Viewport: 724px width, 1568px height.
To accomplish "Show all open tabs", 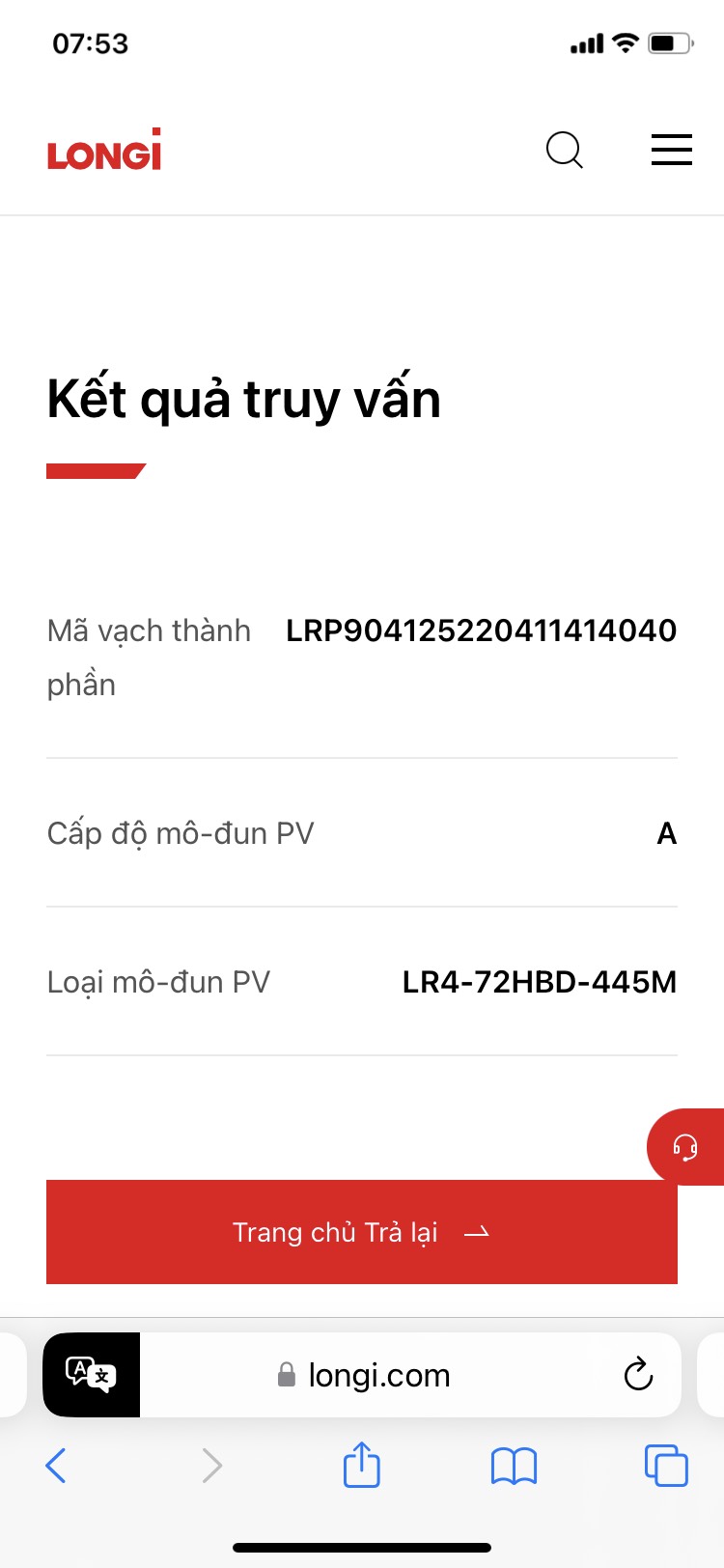I will tap(666, 1465).
